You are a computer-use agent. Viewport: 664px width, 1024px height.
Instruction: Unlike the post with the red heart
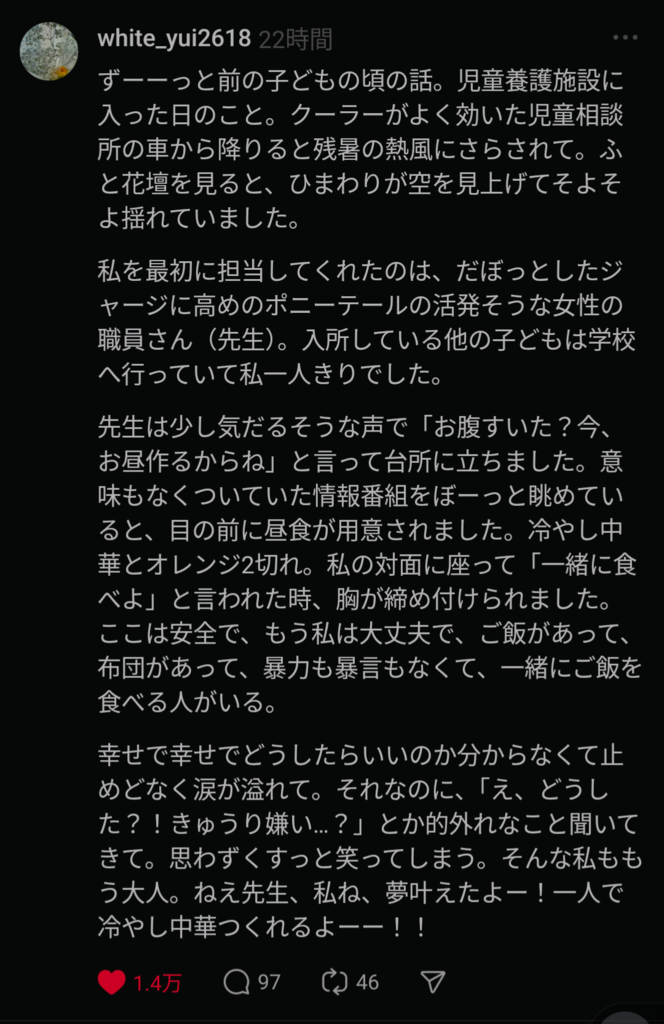tap(112, 982)
